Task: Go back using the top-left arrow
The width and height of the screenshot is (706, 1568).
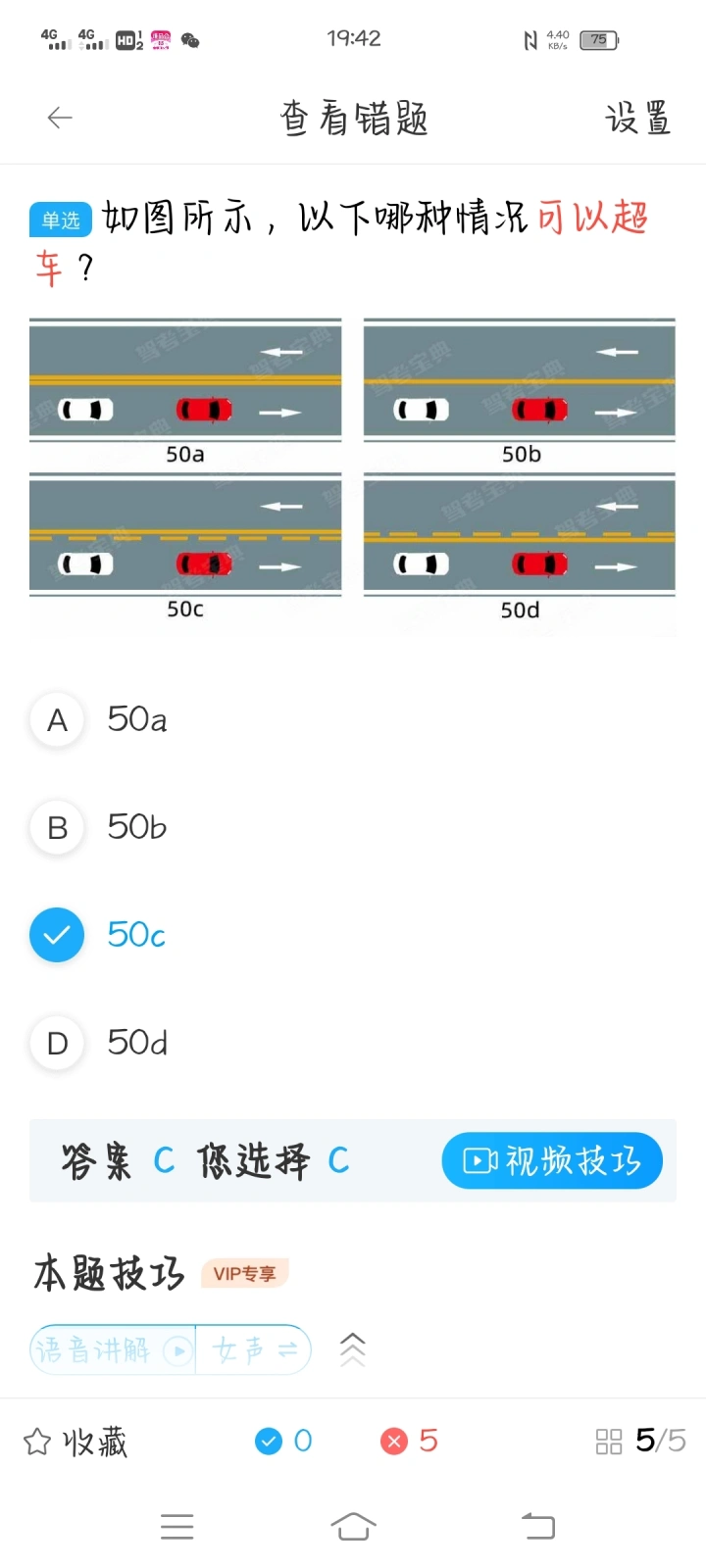Action: tap(60, 119)
